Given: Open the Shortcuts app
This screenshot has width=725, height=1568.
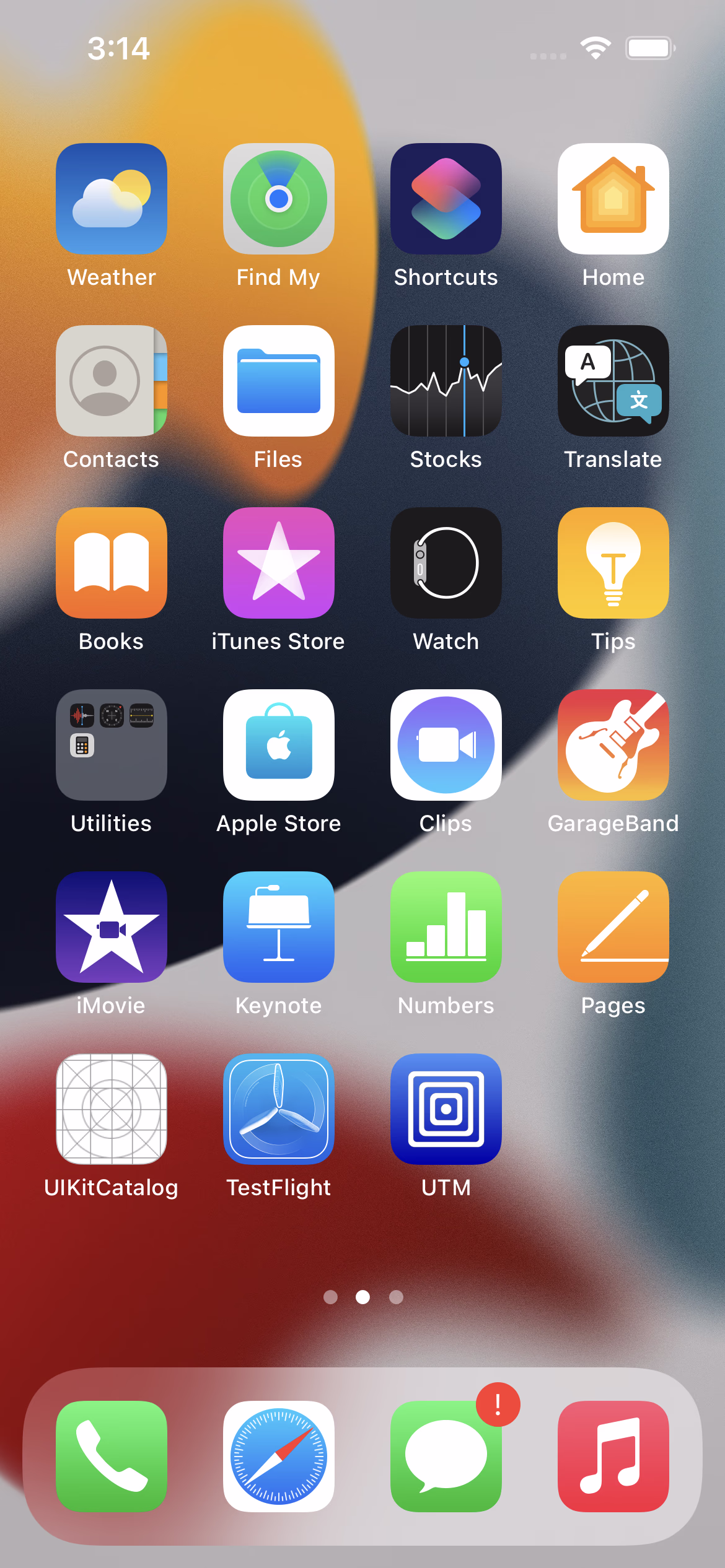Looking at the screenshot, I should click(446, 199).
